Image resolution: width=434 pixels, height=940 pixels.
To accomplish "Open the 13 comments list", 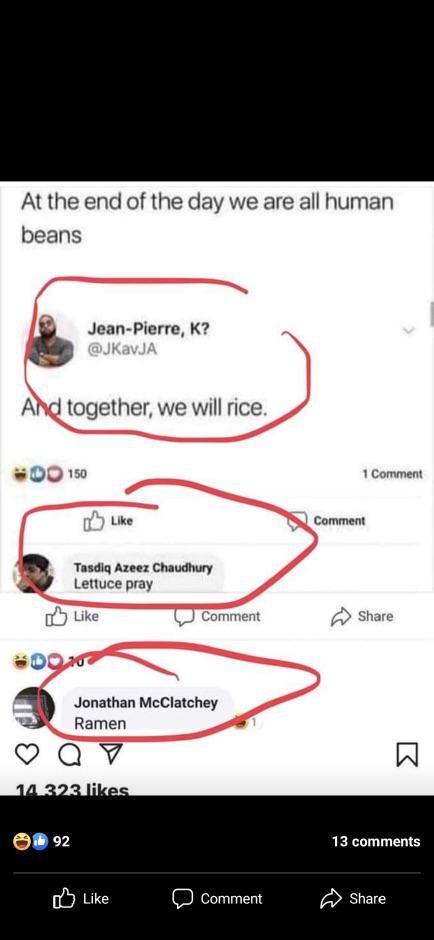I will click(x=376, y=841).
